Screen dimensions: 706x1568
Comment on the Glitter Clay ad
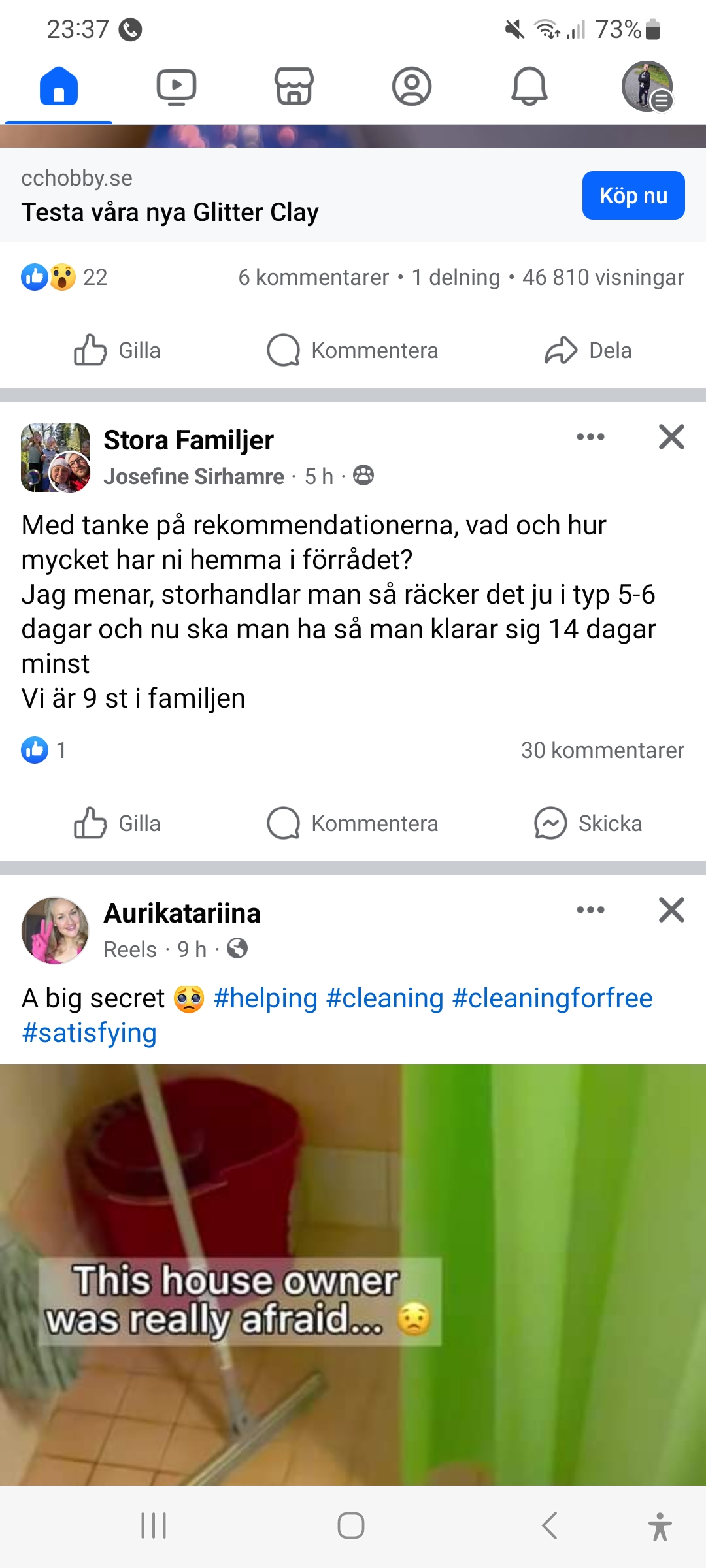353,351
